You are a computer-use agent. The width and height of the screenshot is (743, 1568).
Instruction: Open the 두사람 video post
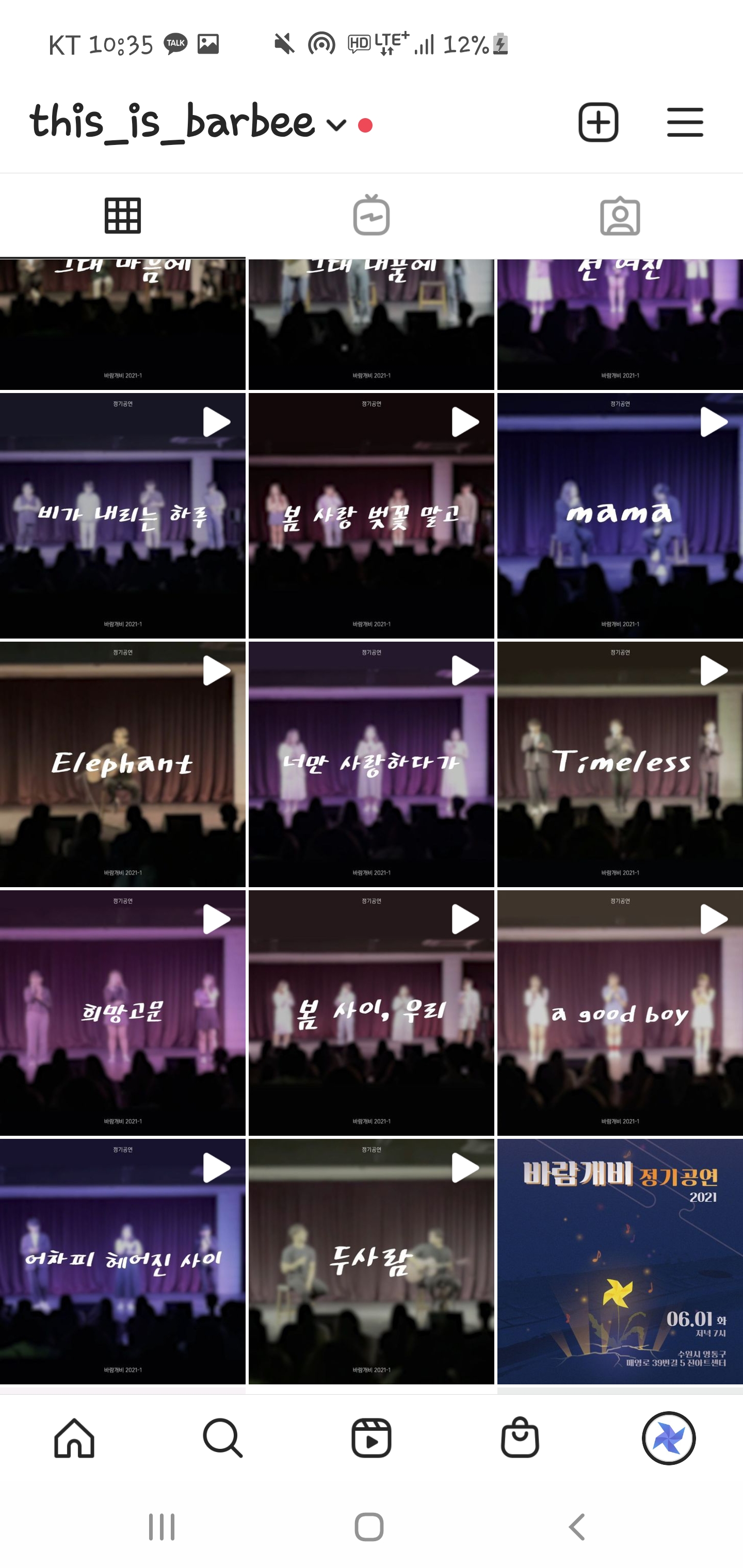(371, 1261)
